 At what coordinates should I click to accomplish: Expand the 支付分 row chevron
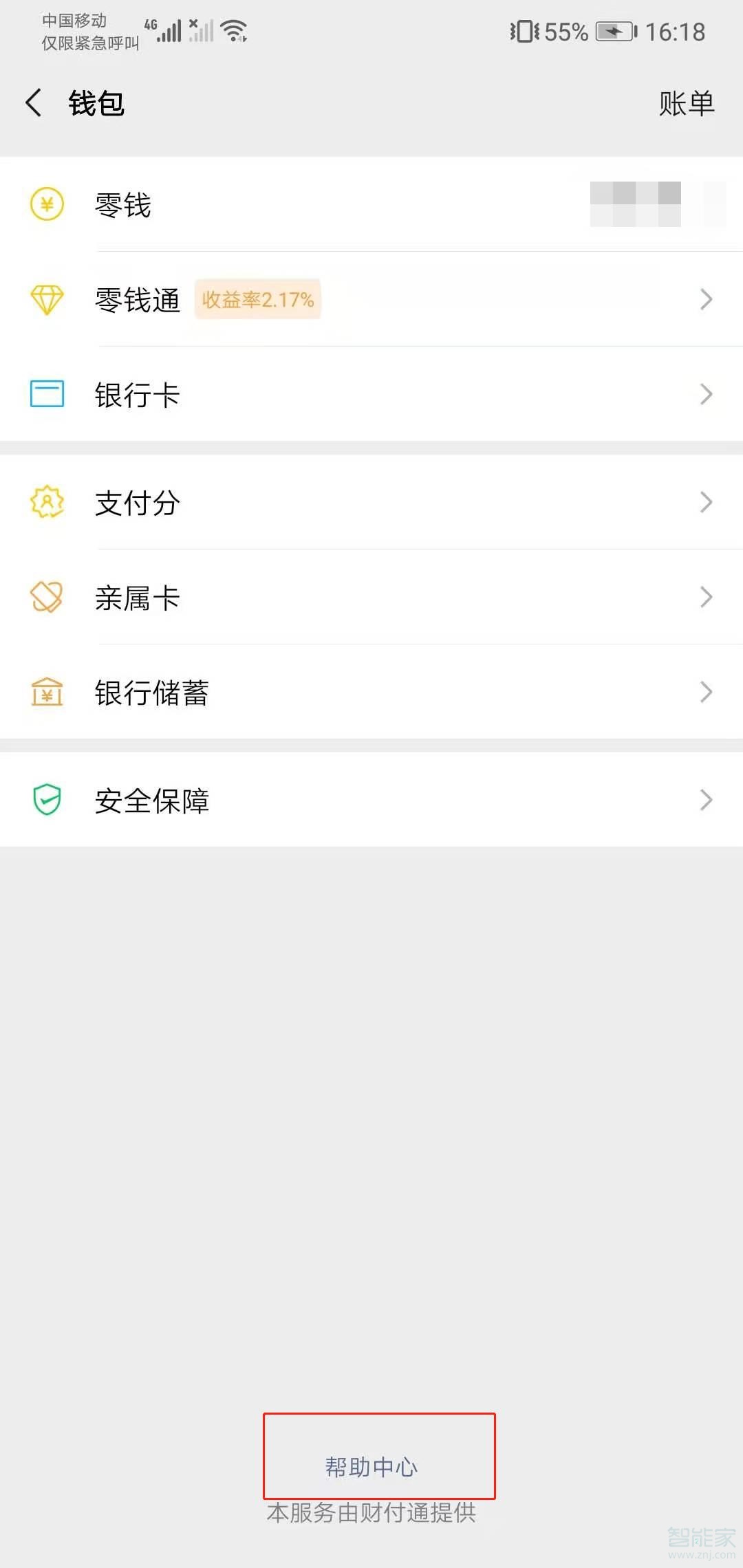click(x=707, y=503)
